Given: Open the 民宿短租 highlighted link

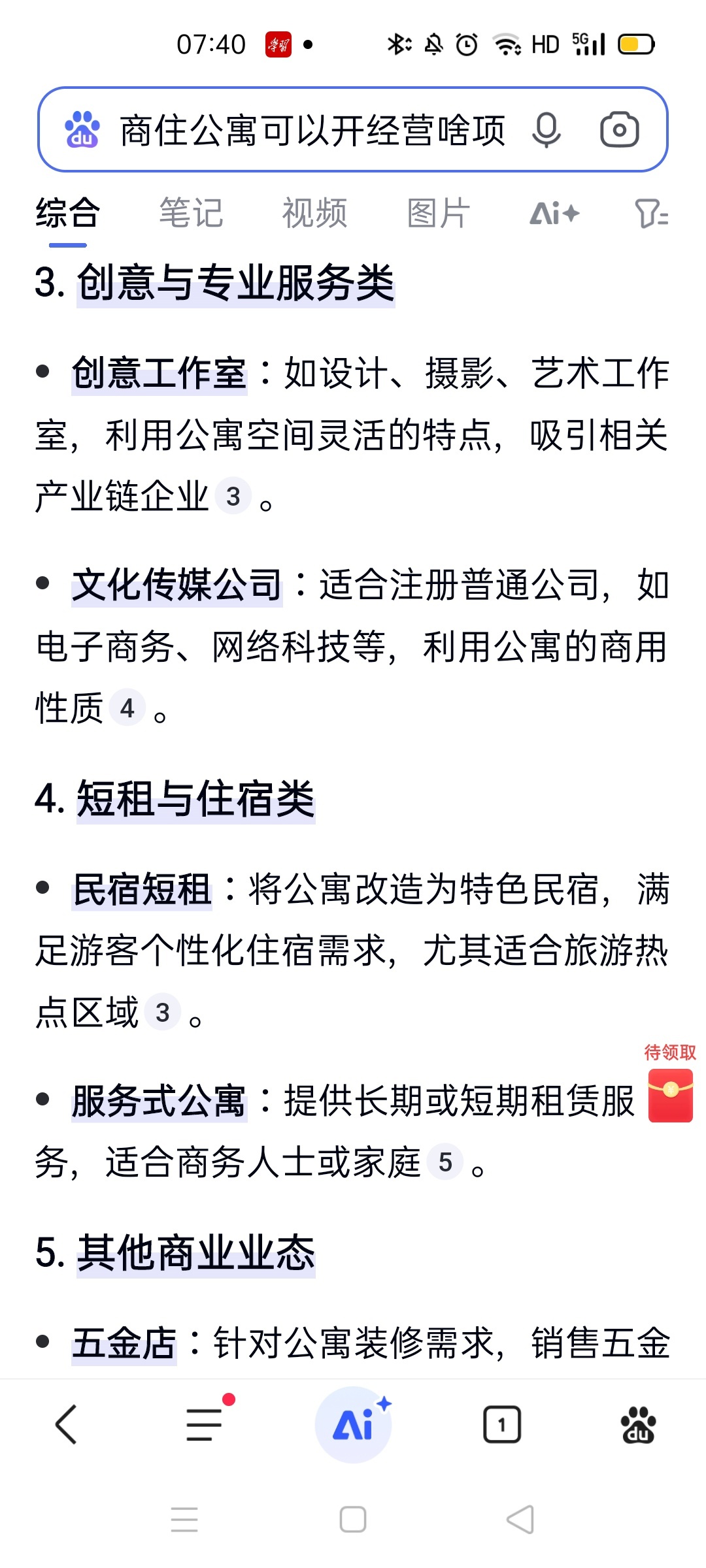Looking at the screenshot, I should 142,890.
